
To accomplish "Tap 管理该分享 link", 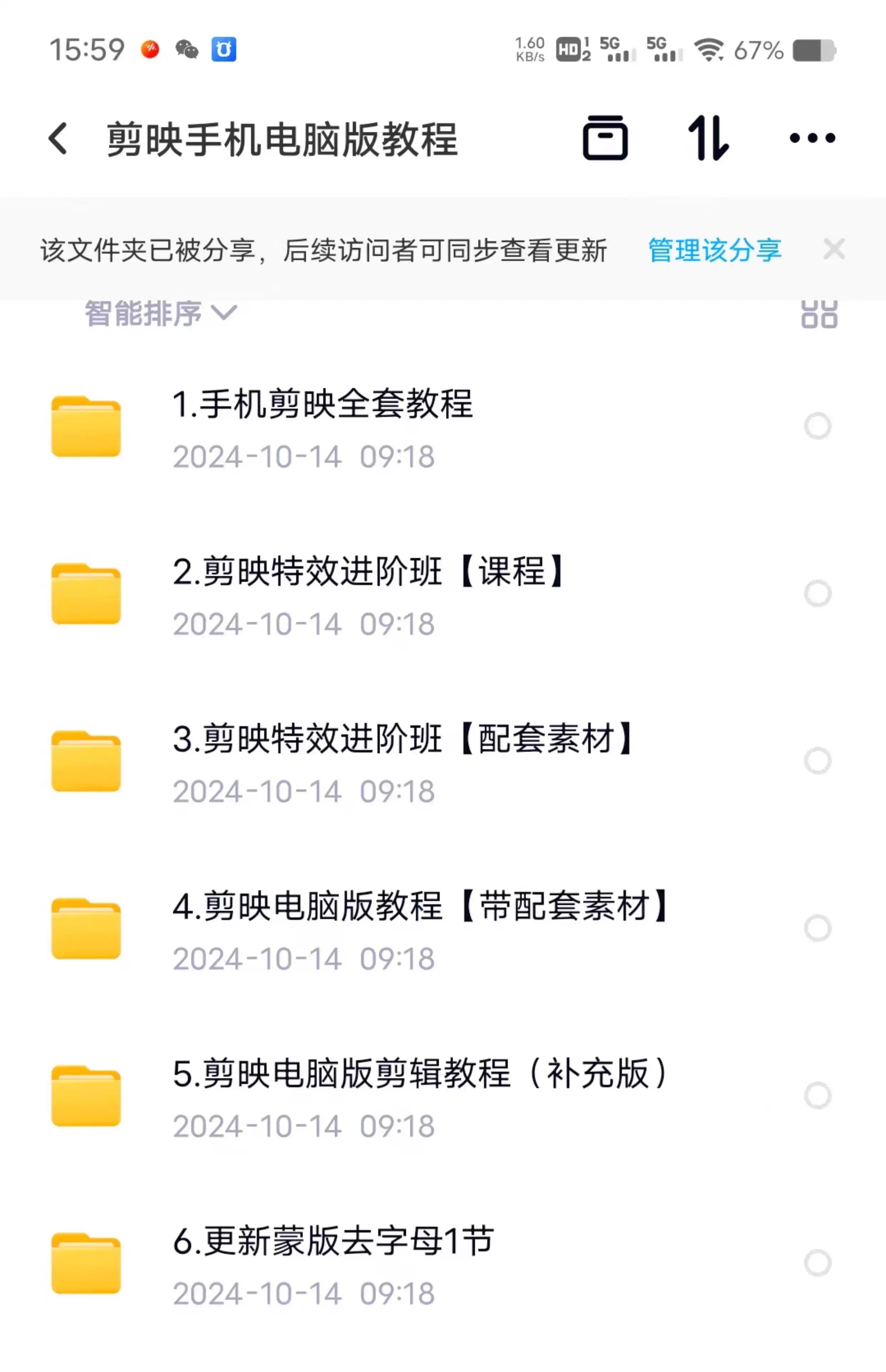I will (714, 250).
